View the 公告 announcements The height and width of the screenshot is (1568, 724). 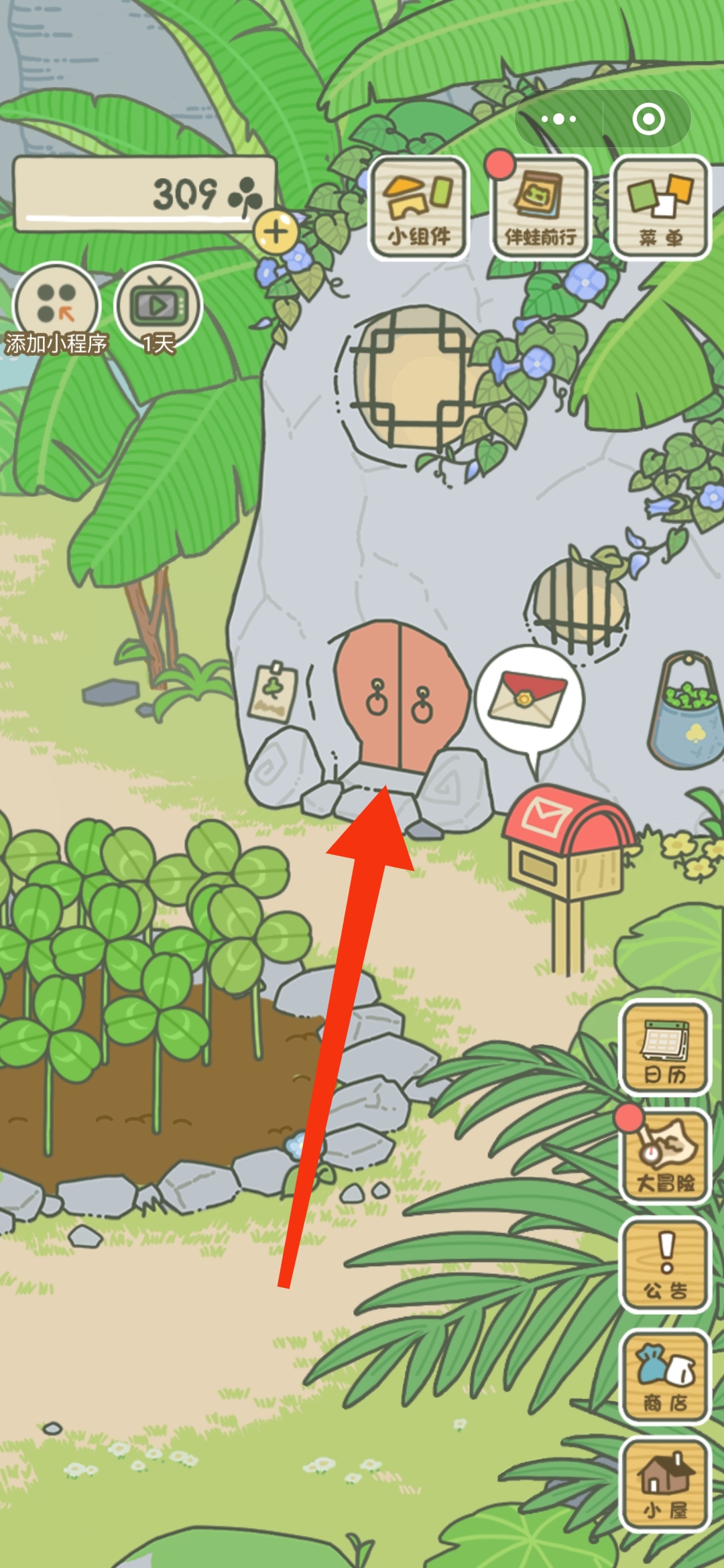665,1266
